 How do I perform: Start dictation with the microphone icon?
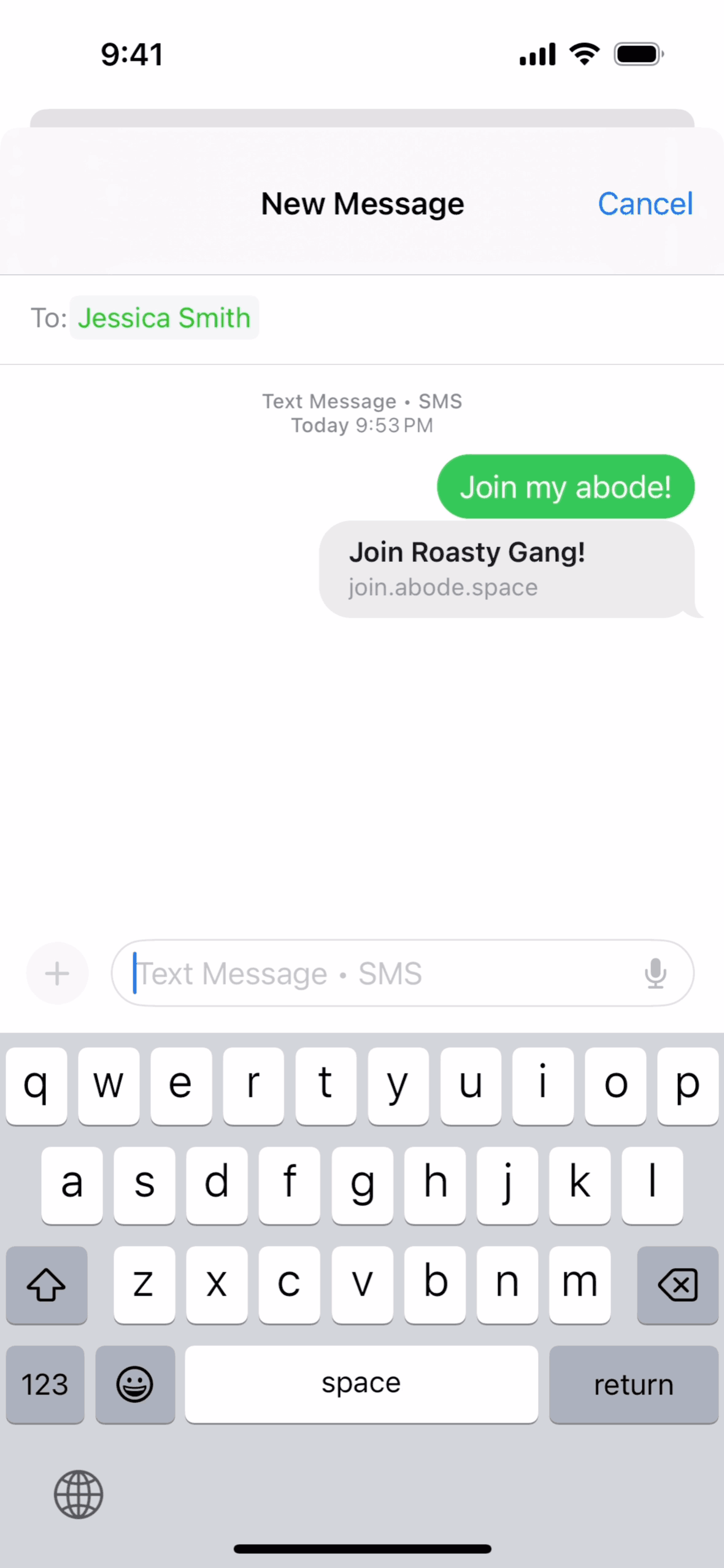tap(655, 974)
